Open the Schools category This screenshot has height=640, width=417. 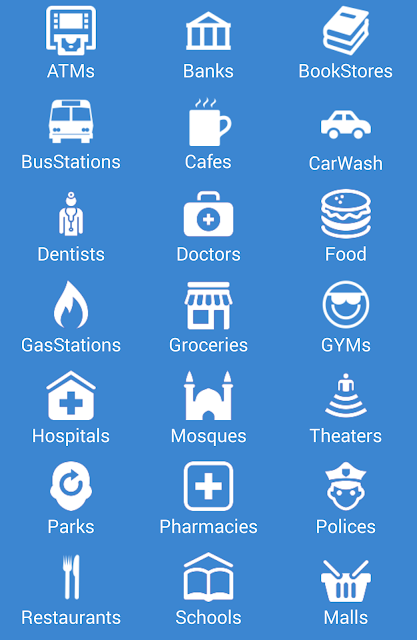click(208, 589)
